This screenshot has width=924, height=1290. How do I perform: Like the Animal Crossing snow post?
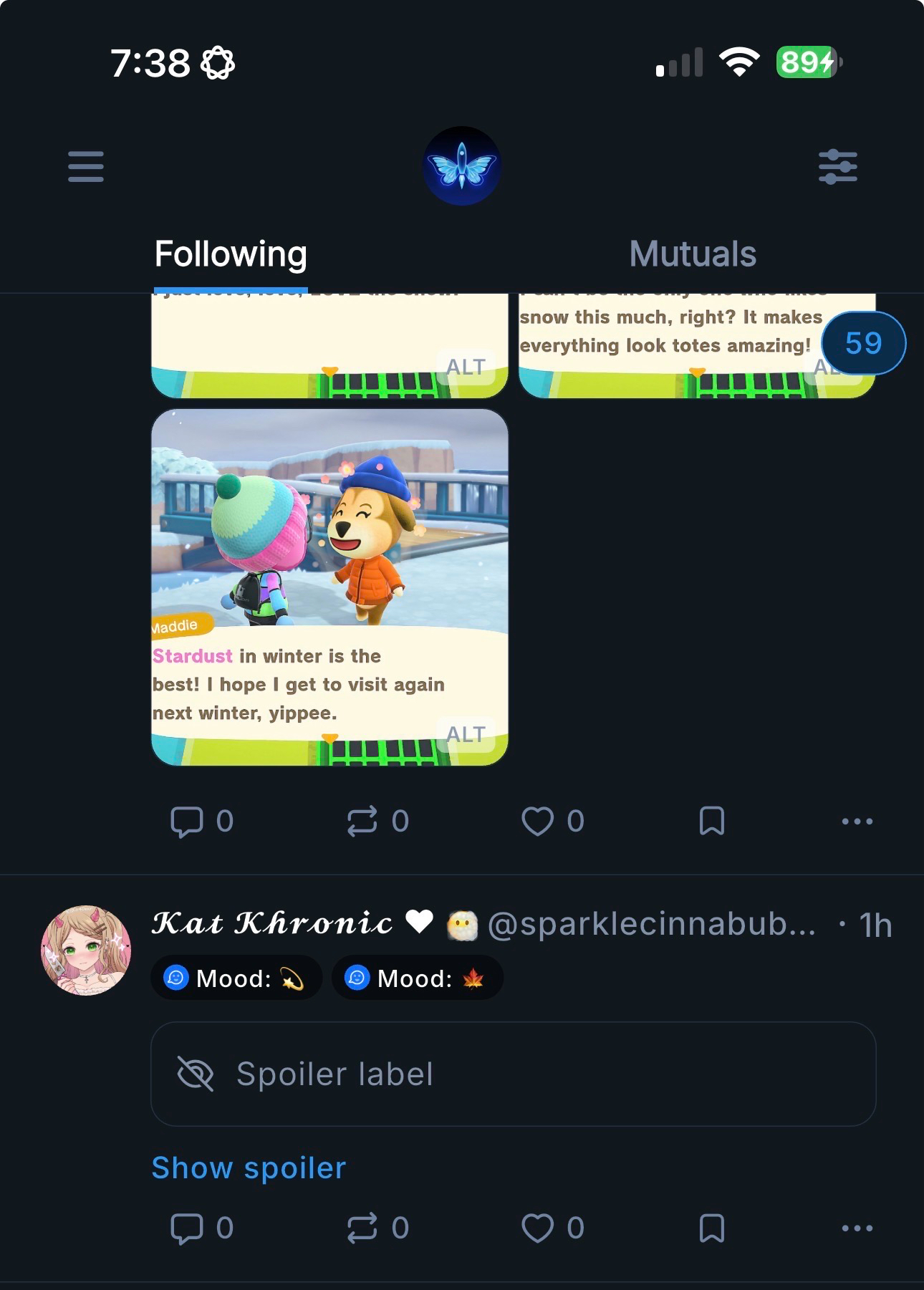pos(537,821)
